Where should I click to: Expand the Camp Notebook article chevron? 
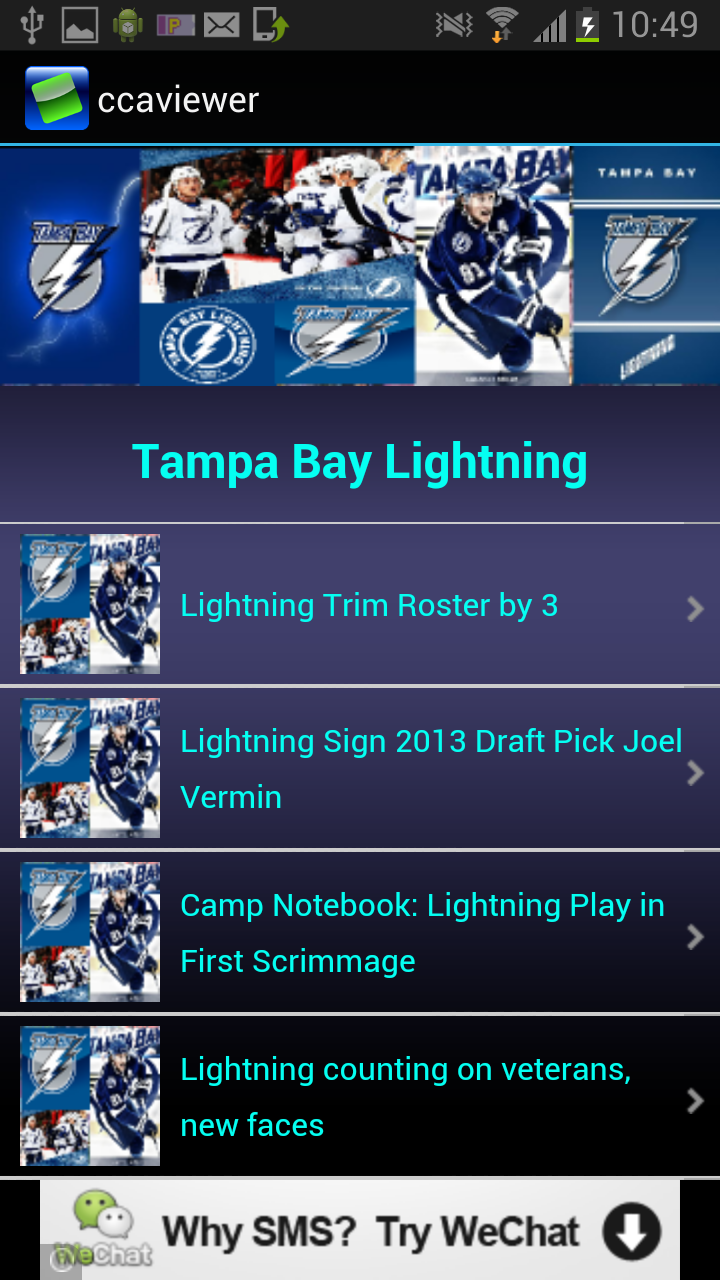(694, 937)
